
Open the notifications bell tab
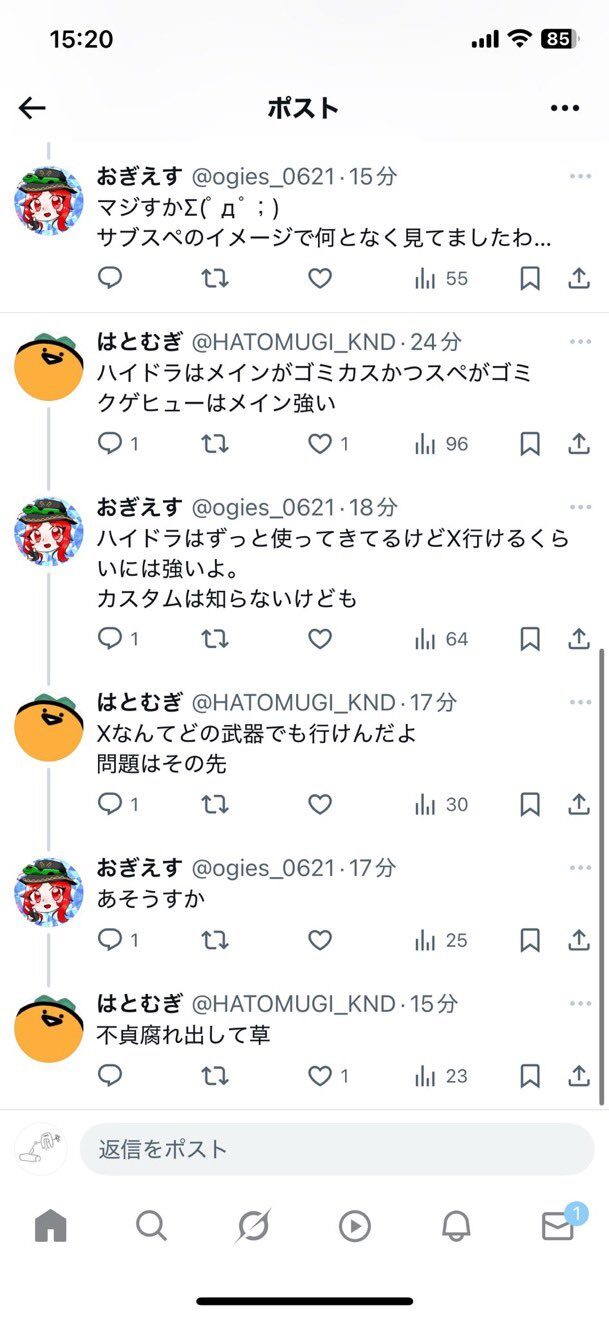(456, 1225)
